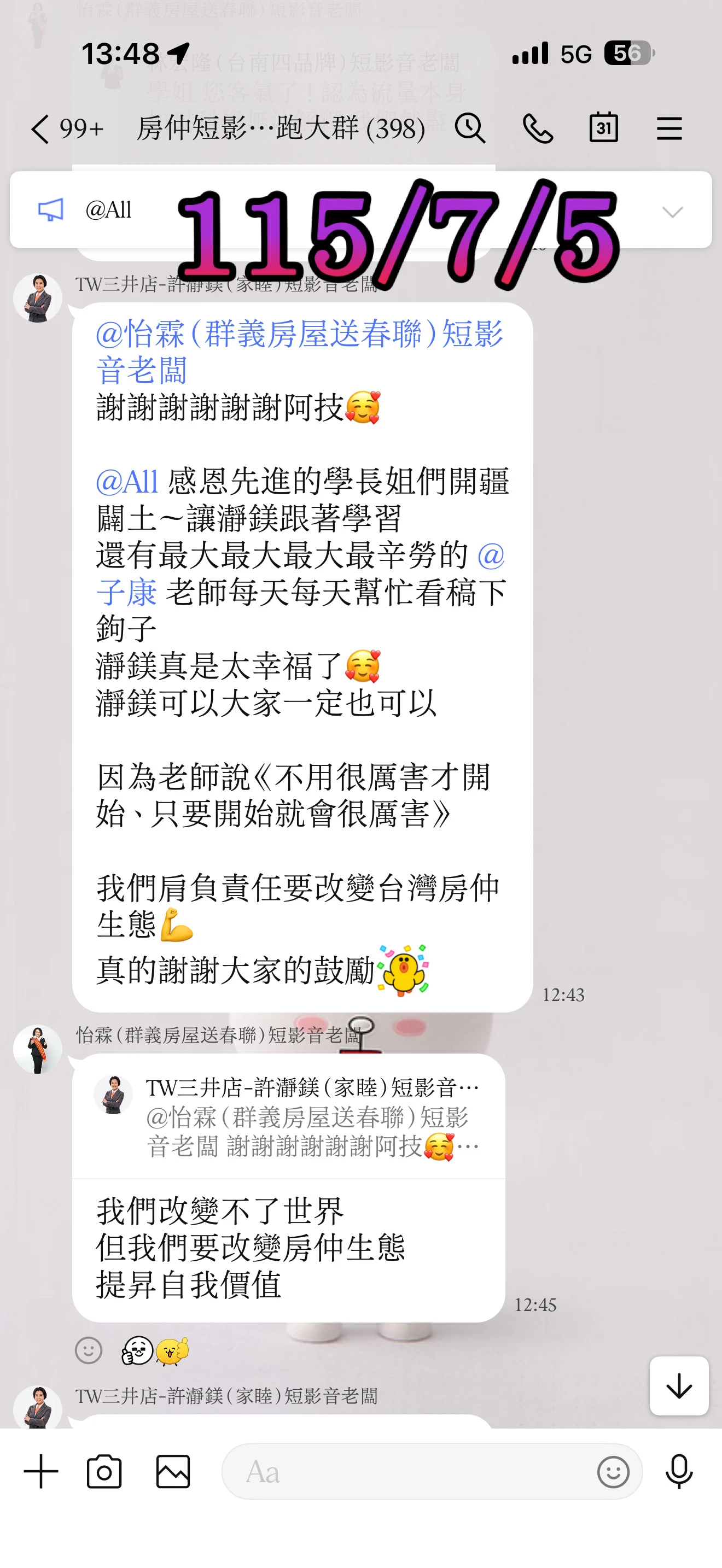Viewport: 722px width, 1568px height.
Task: Add a reaction to the 12:45 message
Action: pyautogui.click(x=89, y=1349)
